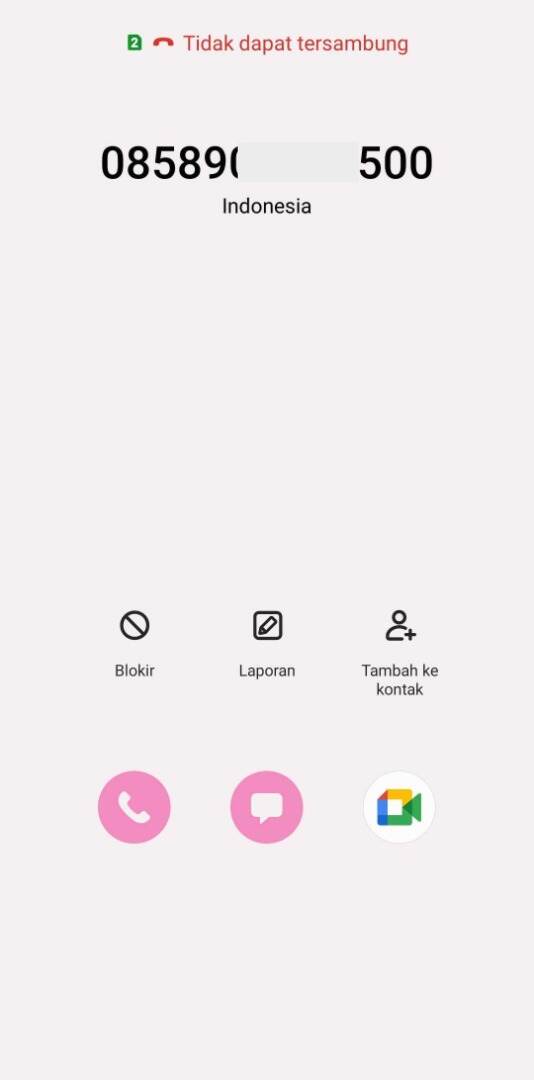
Task: Open the Laporan report option
Action: click(x=267, y=643)
